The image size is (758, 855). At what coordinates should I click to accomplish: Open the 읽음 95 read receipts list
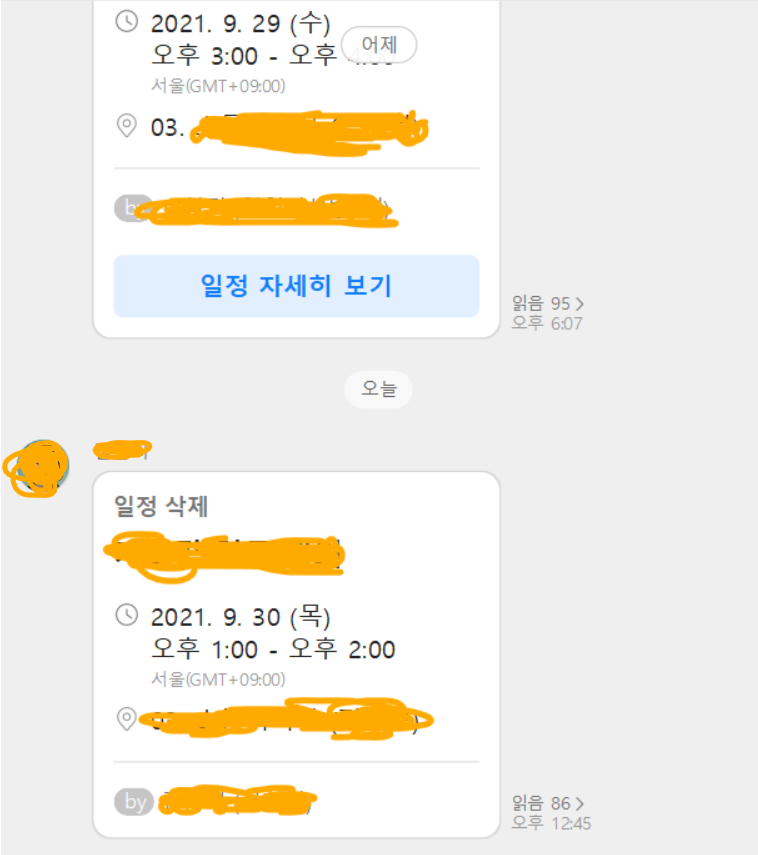[547, 304]
